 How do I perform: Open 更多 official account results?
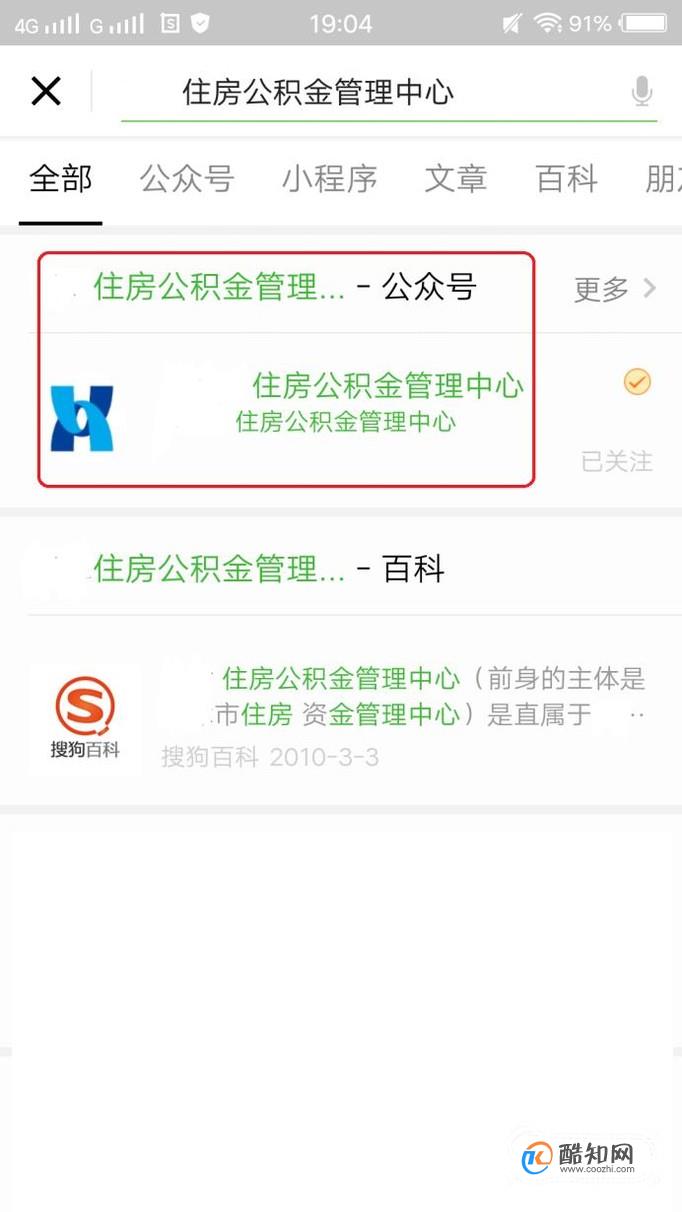pyautogui.click(x=614, y=289)
